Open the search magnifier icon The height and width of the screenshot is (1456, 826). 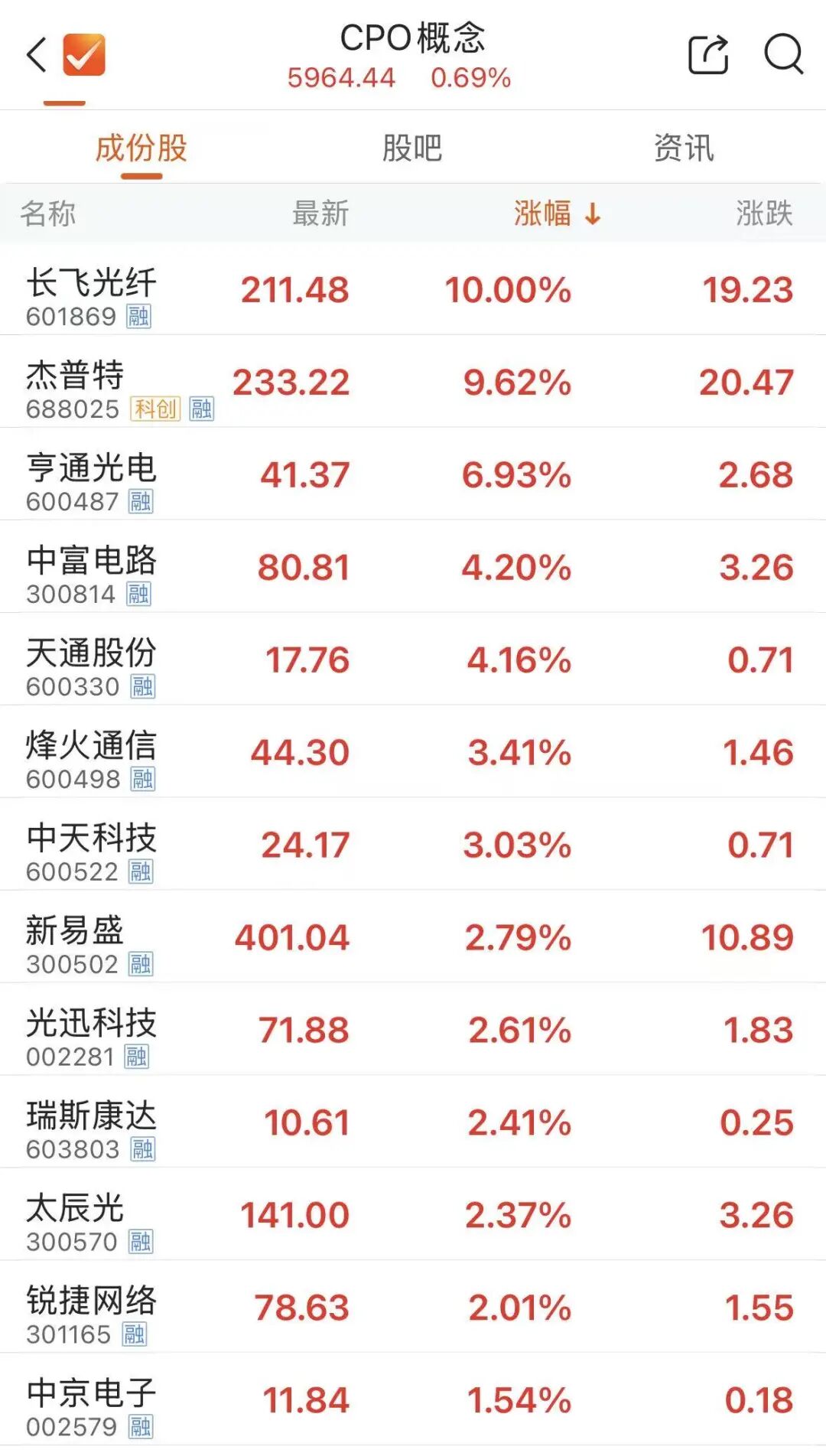point(783,55)
